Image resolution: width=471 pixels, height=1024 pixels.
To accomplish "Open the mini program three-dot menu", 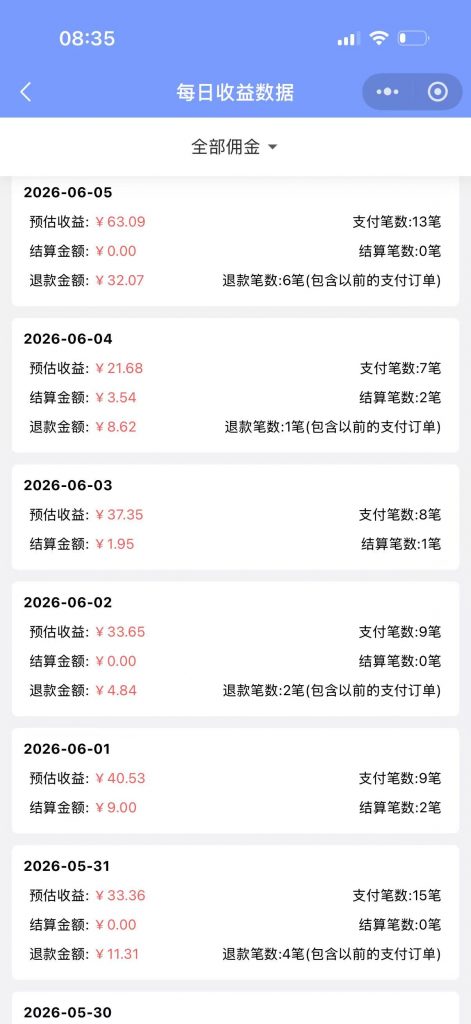I will (x=387, y=92).
